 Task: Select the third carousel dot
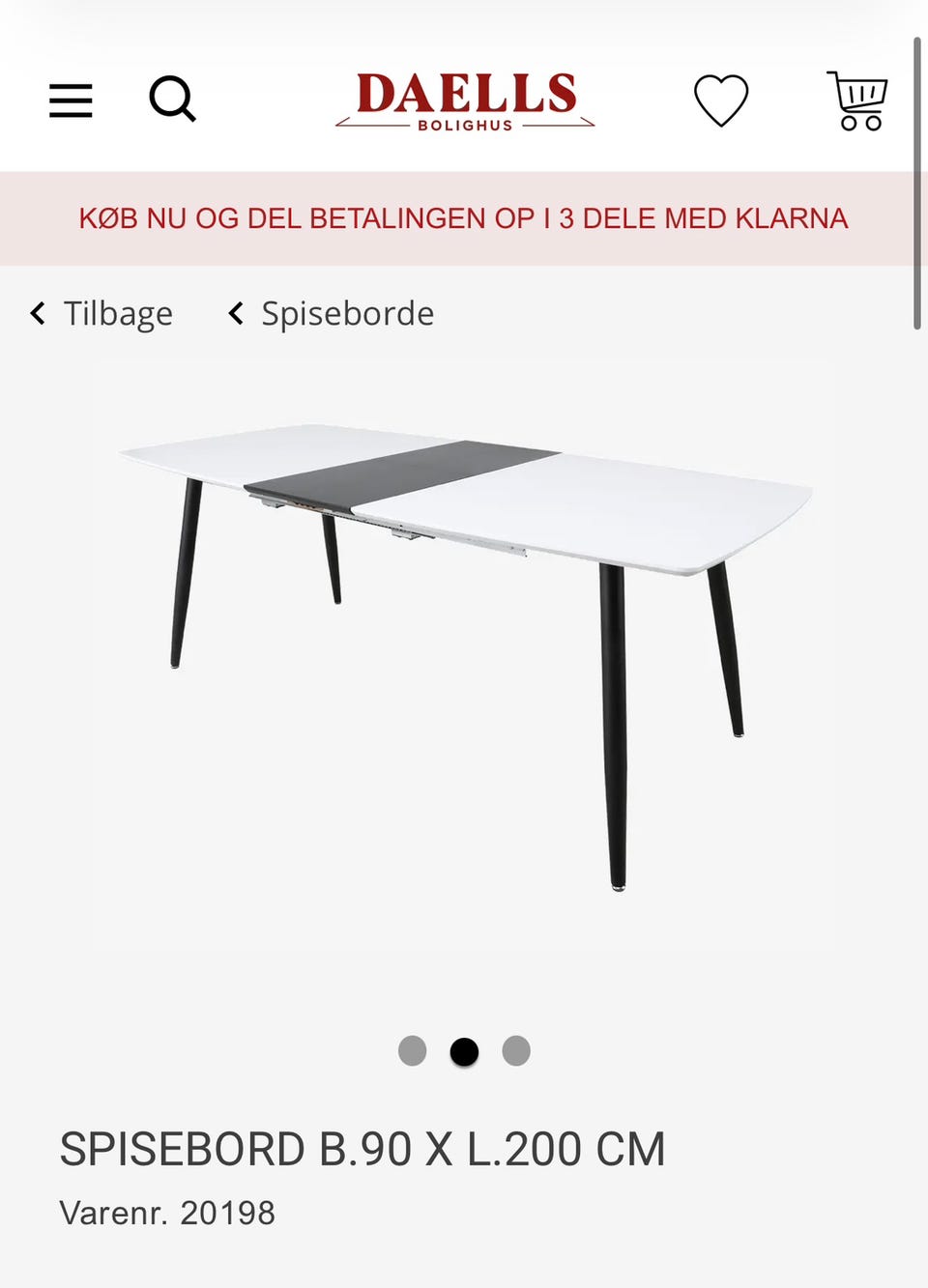pyautogui.click(x=516, y=1052)
